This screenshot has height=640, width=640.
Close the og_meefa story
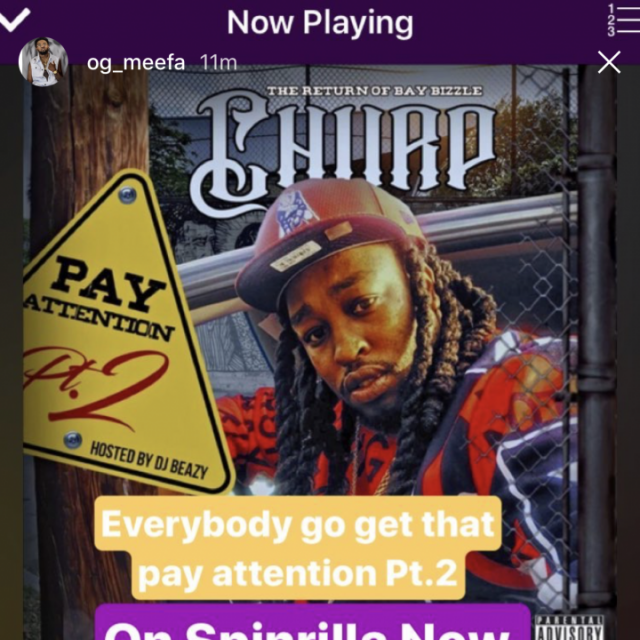tap(608, 63)
